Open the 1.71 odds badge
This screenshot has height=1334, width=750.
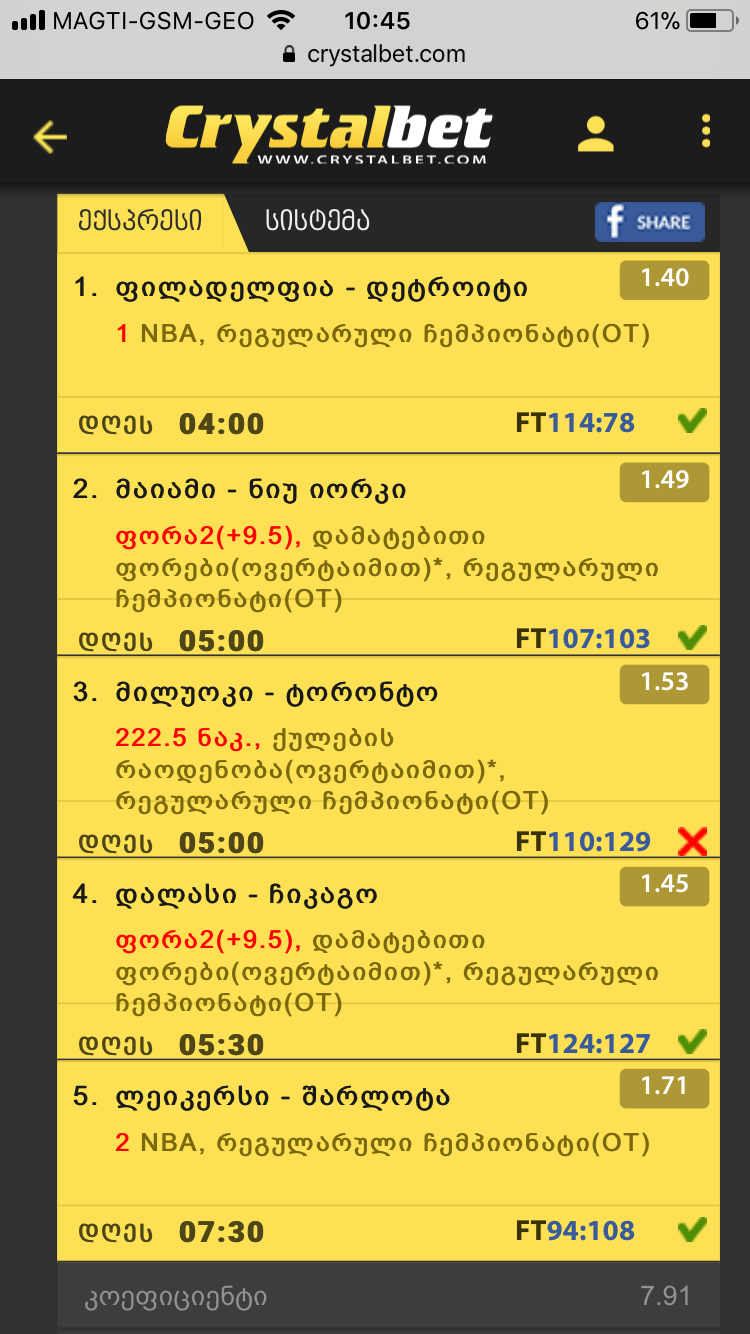tap(664, 1088)
